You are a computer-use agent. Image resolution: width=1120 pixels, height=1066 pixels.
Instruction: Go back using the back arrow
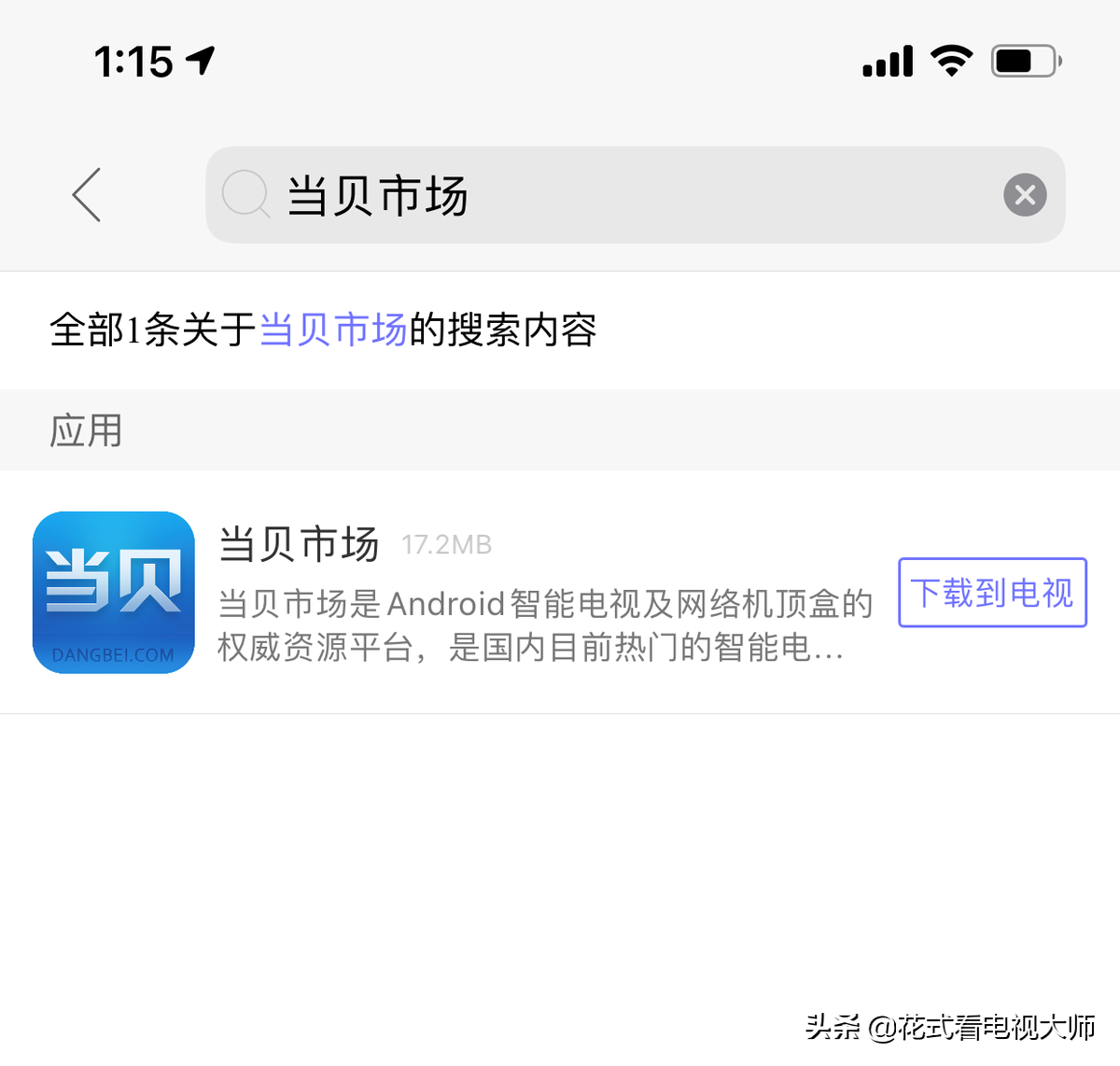click(x=87, y=195)
